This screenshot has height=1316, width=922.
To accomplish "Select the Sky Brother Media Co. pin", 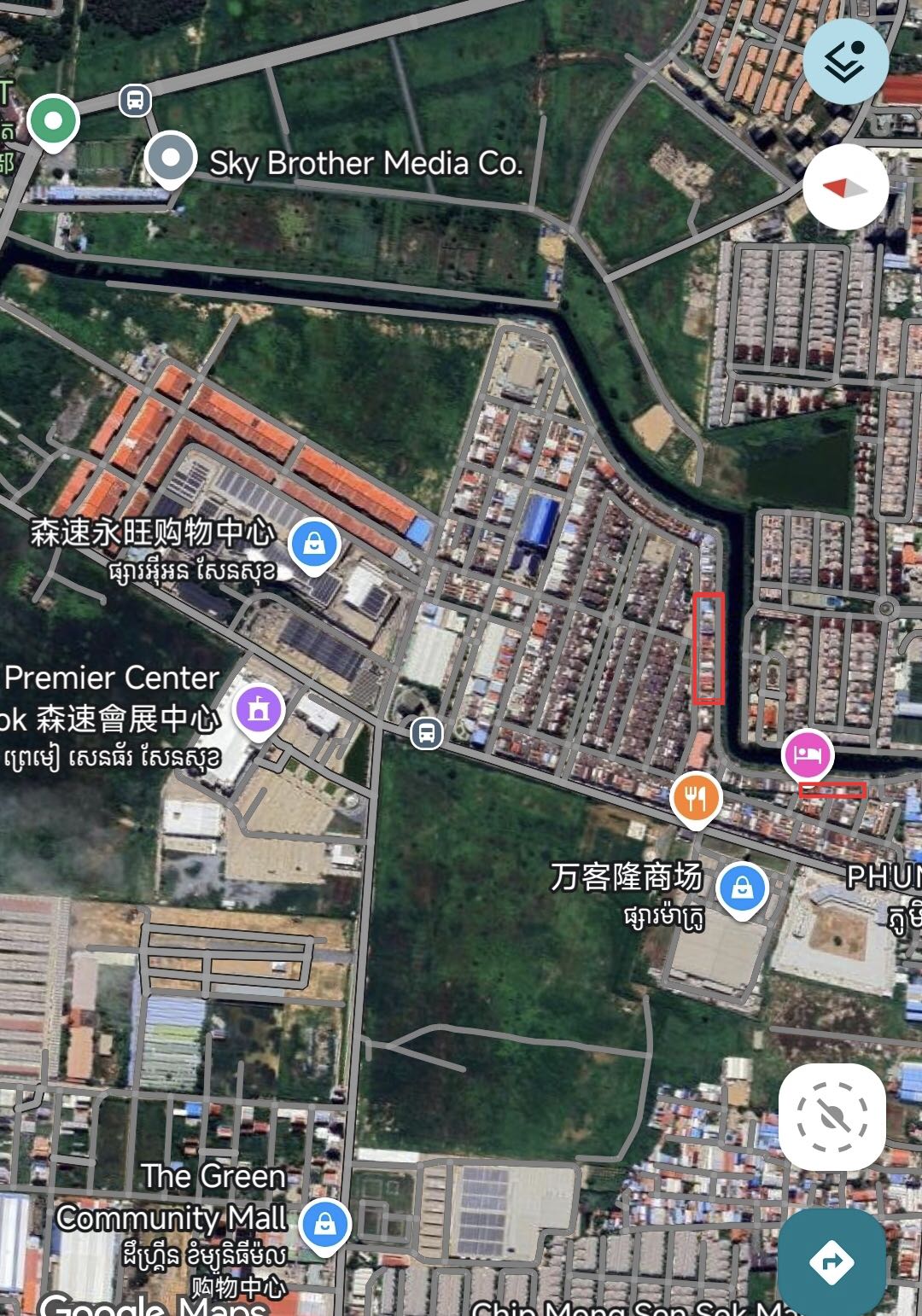I will (171, 159).
